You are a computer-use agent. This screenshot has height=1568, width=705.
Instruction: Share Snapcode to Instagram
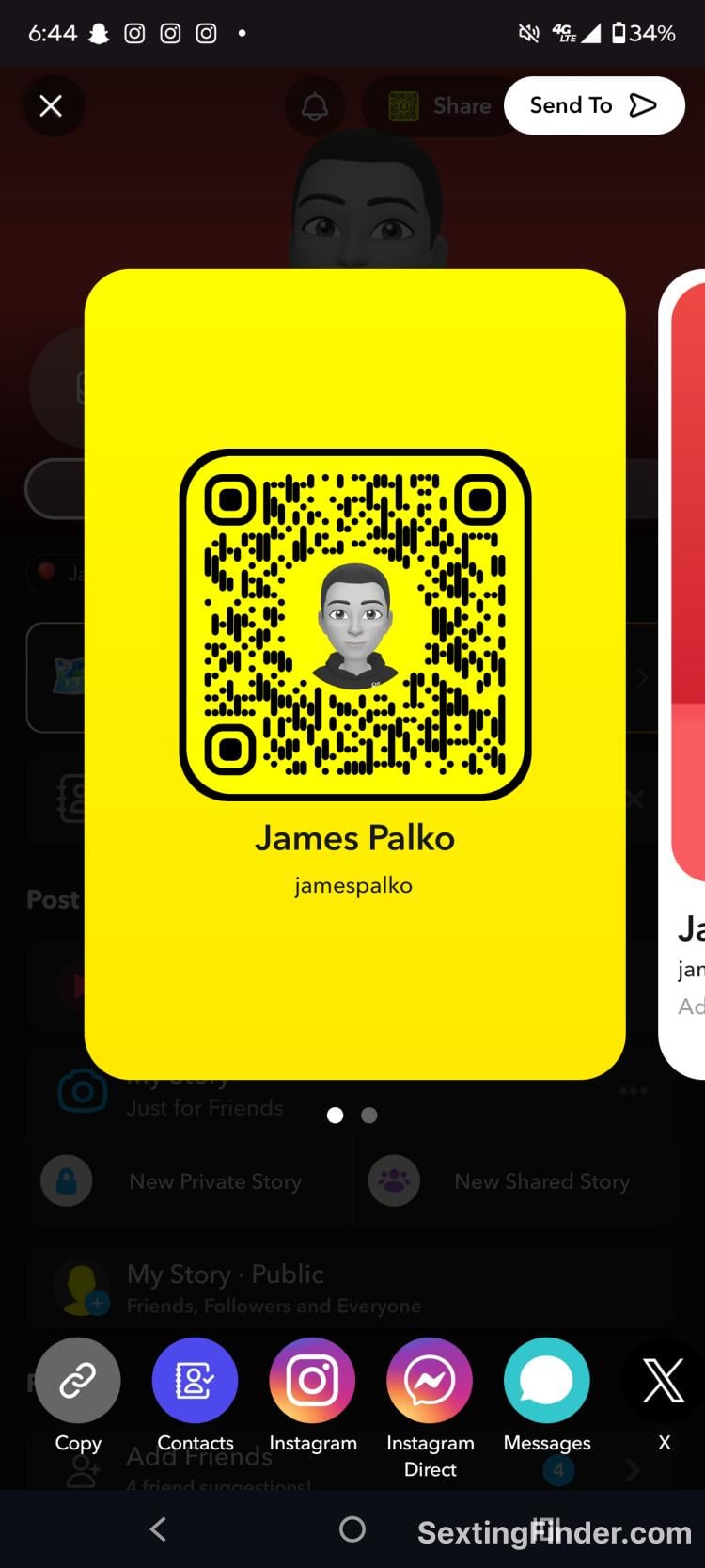(x=312, y=1380)
